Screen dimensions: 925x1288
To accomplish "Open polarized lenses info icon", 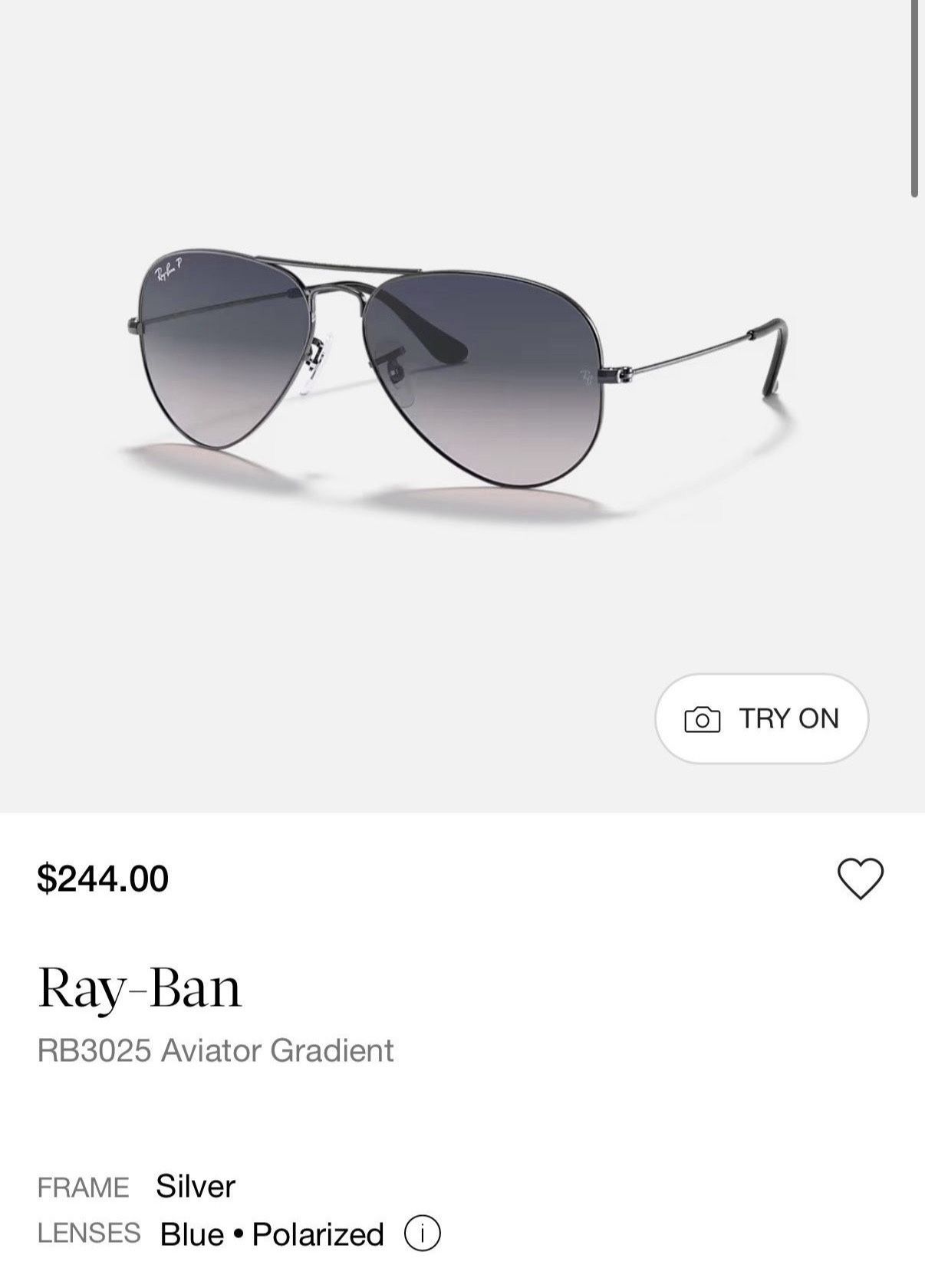I will coord(422,1234).
